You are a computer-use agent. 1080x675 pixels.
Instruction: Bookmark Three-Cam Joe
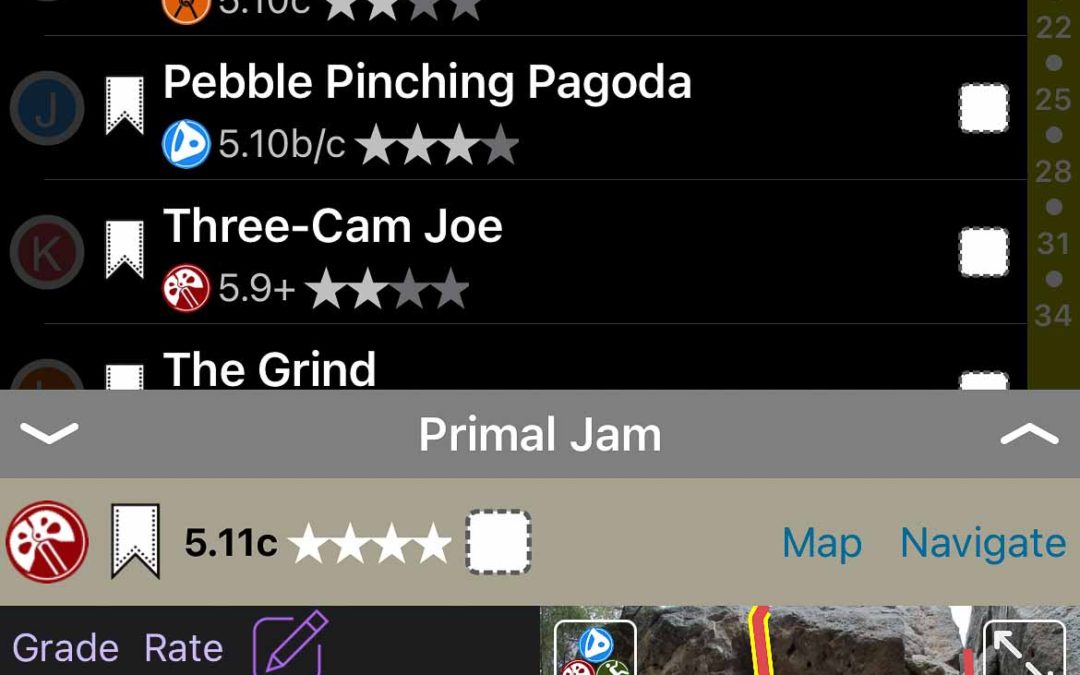point(125,250)
